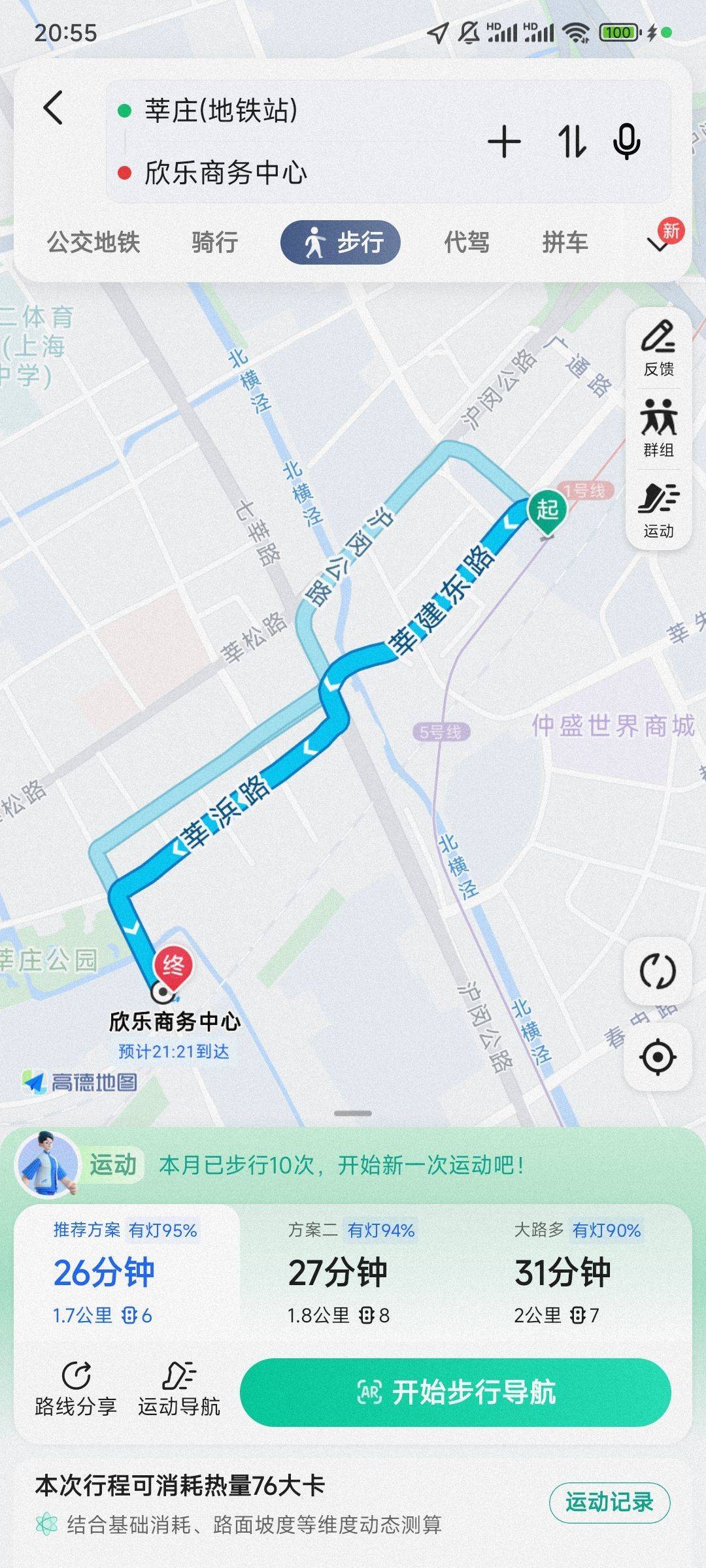Expand more travel modes dropdown
706x1568 pixels.
coord(658,244)
